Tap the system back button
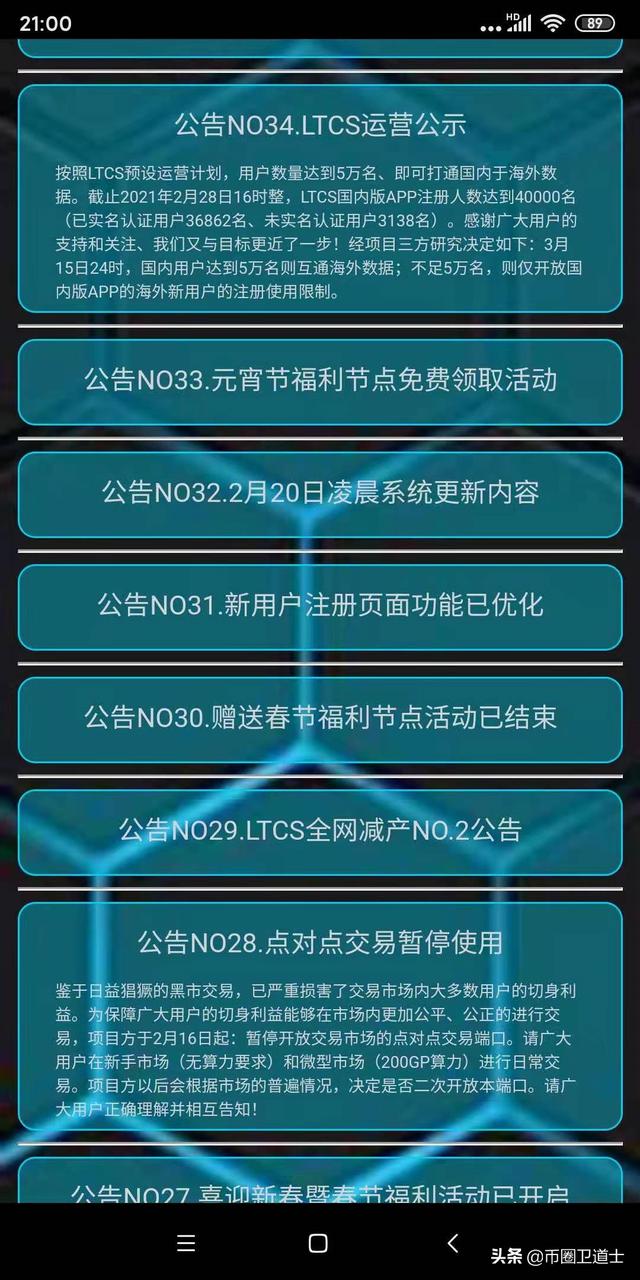 (x=452, y=1243)
